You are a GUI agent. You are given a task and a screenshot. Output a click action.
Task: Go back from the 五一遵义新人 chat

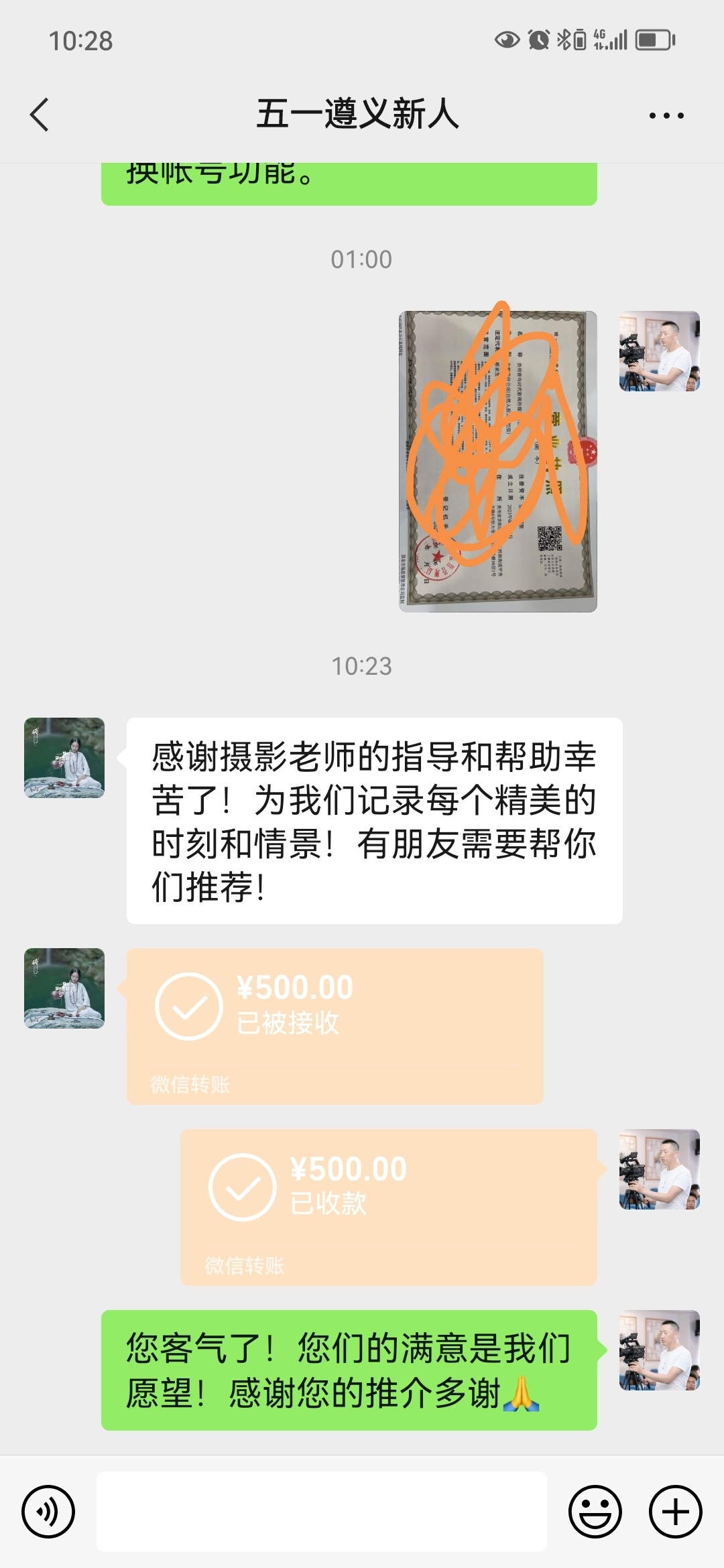40,115
